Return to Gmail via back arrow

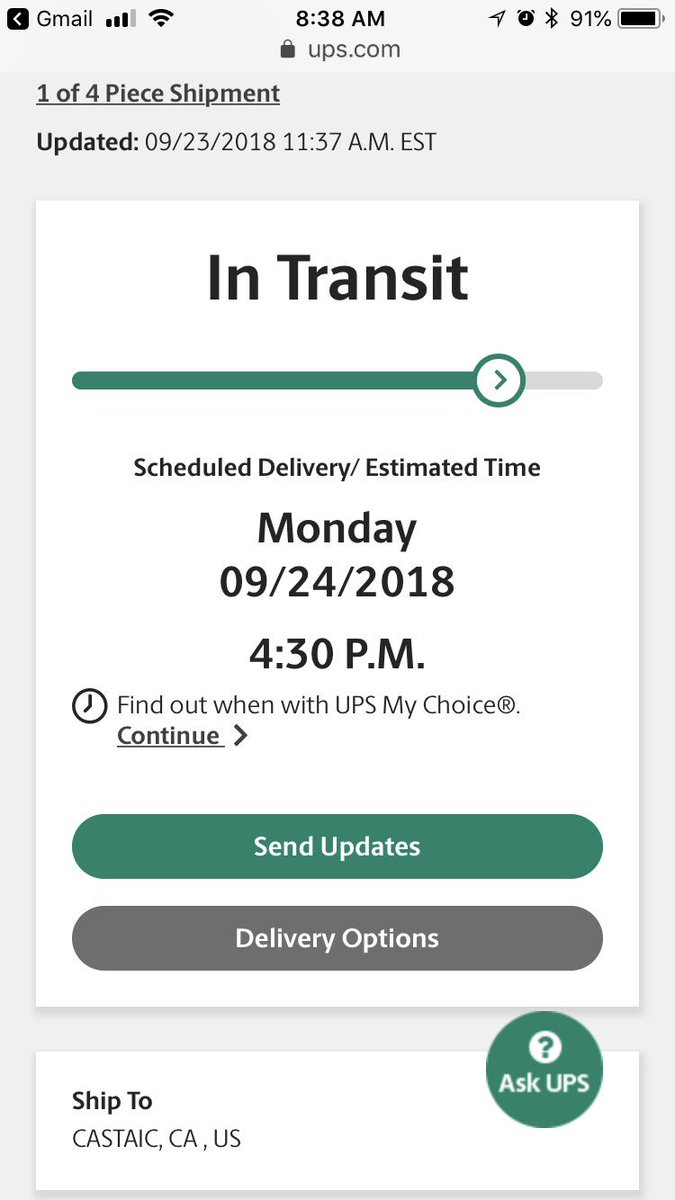click(x=18, y=18)
